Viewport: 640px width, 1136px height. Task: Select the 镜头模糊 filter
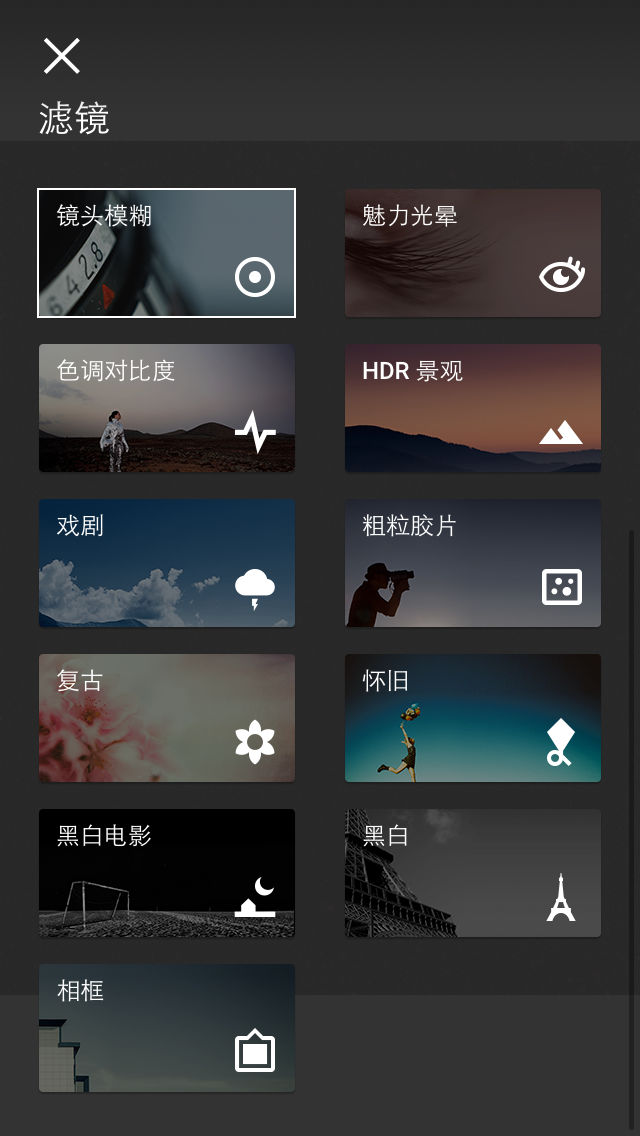click(167, 253)
